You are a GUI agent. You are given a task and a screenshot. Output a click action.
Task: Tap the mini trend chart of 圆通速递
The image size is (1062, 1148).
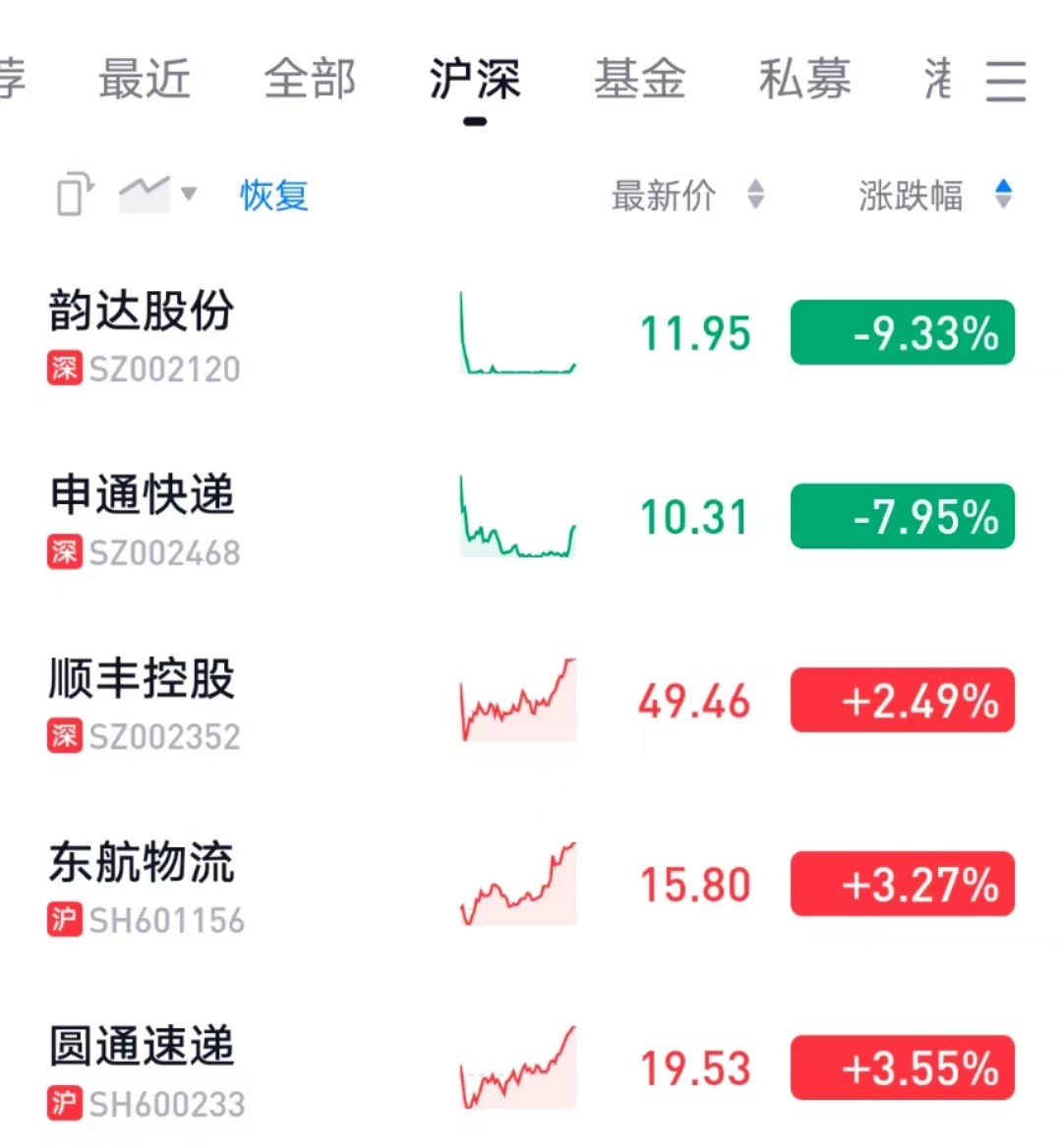(x=517, y=1067)
